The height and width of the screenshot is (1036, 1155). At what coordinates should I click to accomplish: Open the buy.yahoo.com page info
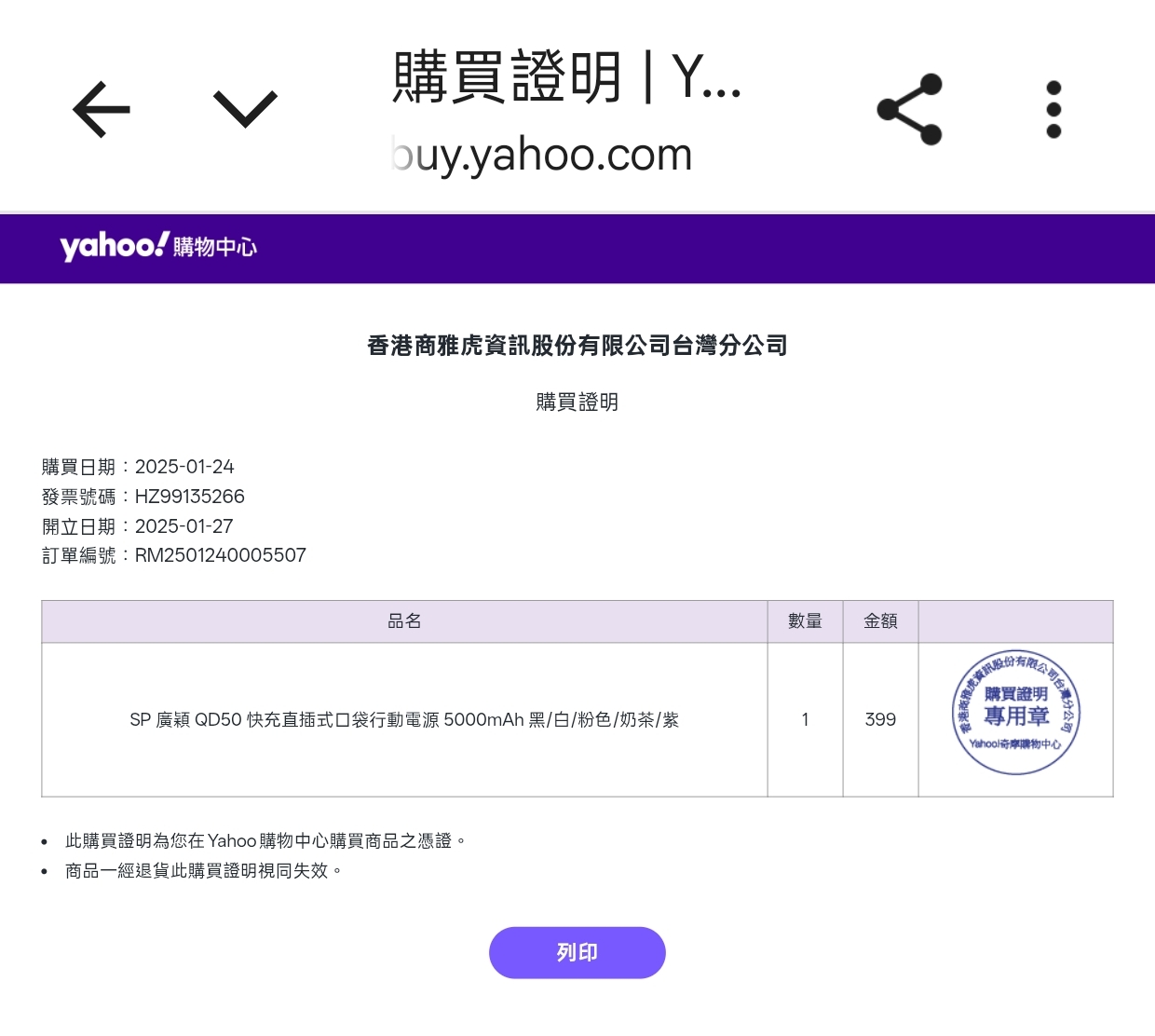[542, 155]
